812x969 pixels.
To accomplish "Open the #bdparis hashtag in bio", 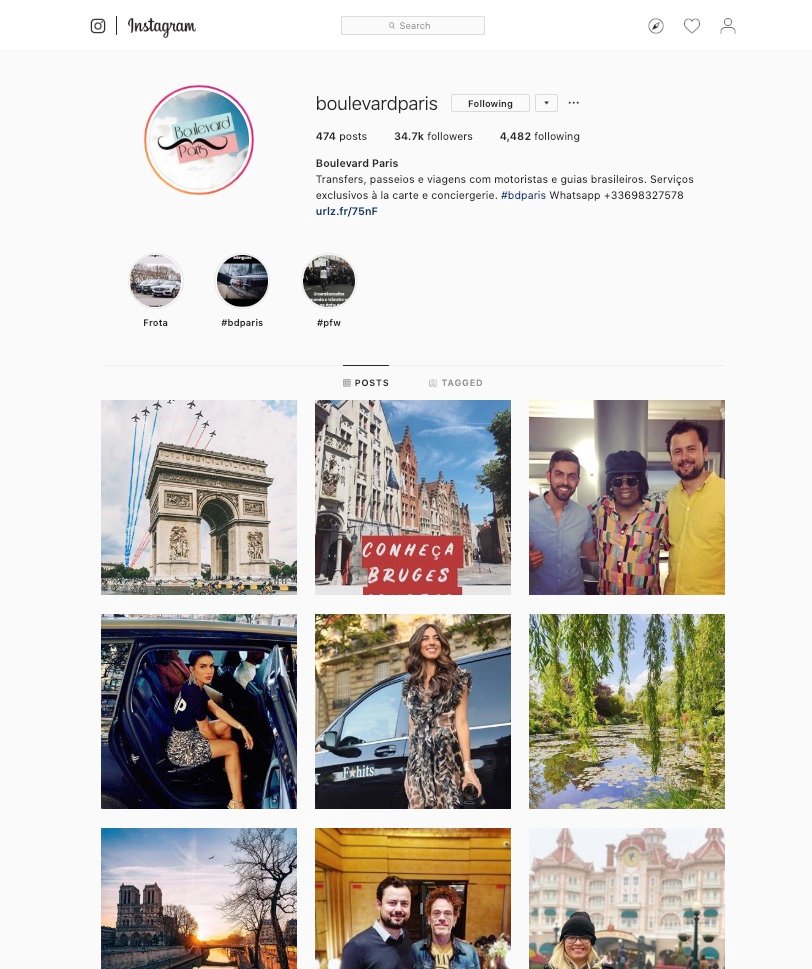I will point(523,195).
